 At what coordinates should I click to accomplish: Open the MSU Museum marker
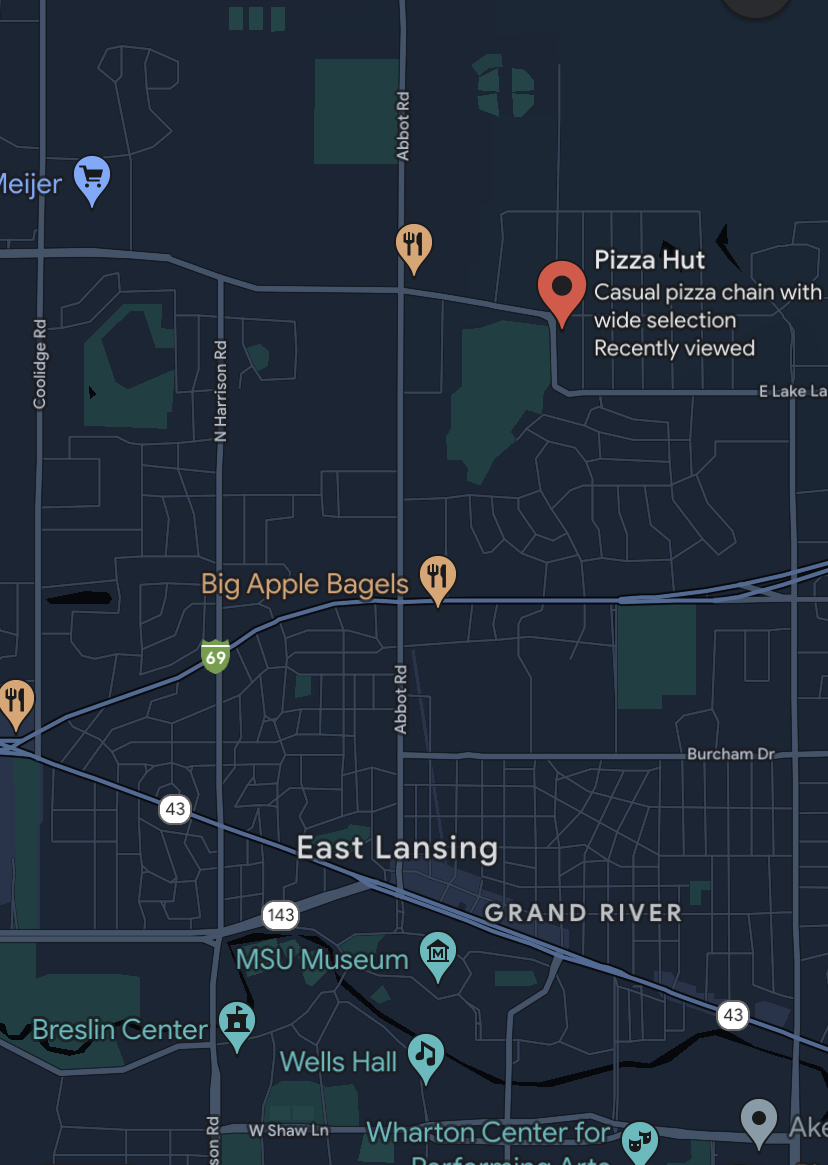pyautogui.click(x=438, y=954)
